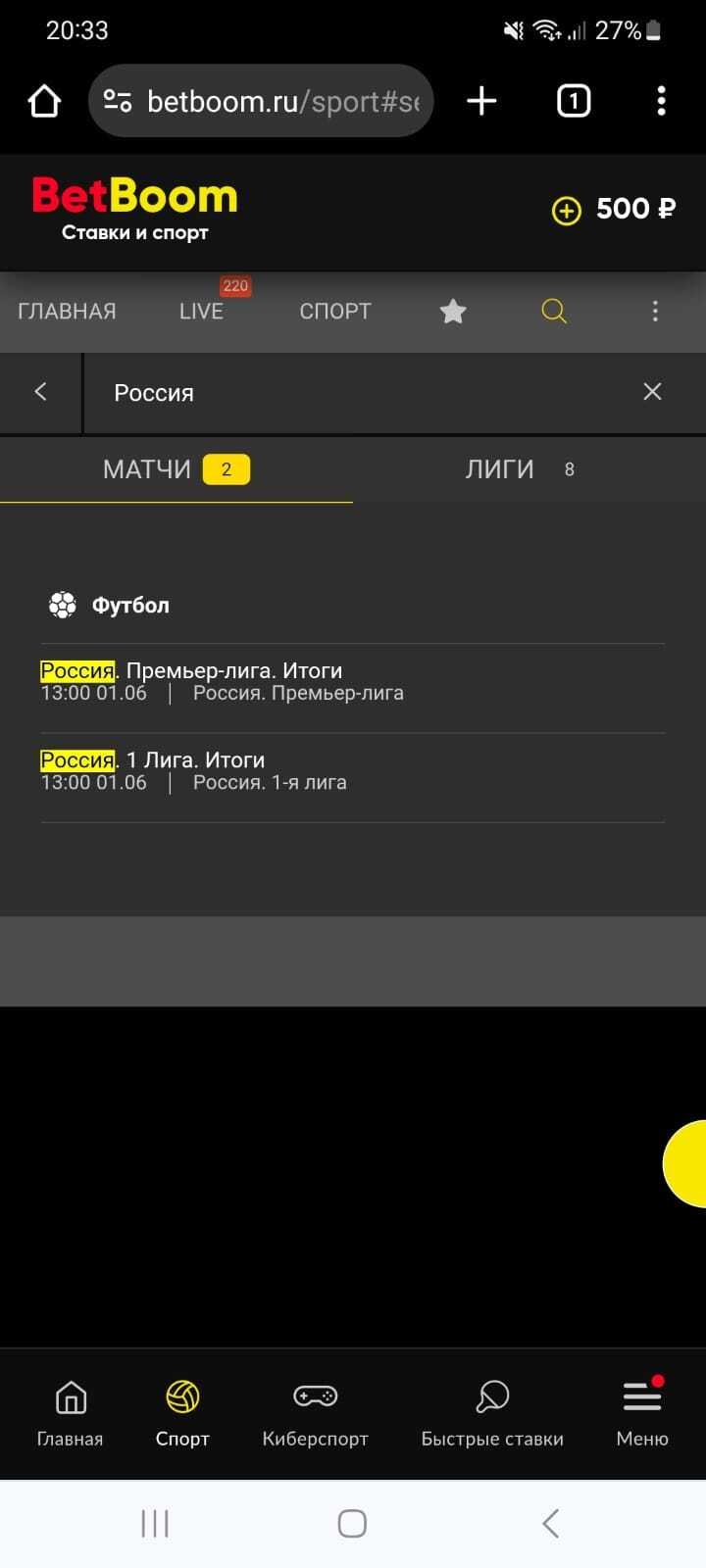Go to the ГЛАВНАЯ section
This screenshot has width=706, height=1568.
[x=67, y=312]
